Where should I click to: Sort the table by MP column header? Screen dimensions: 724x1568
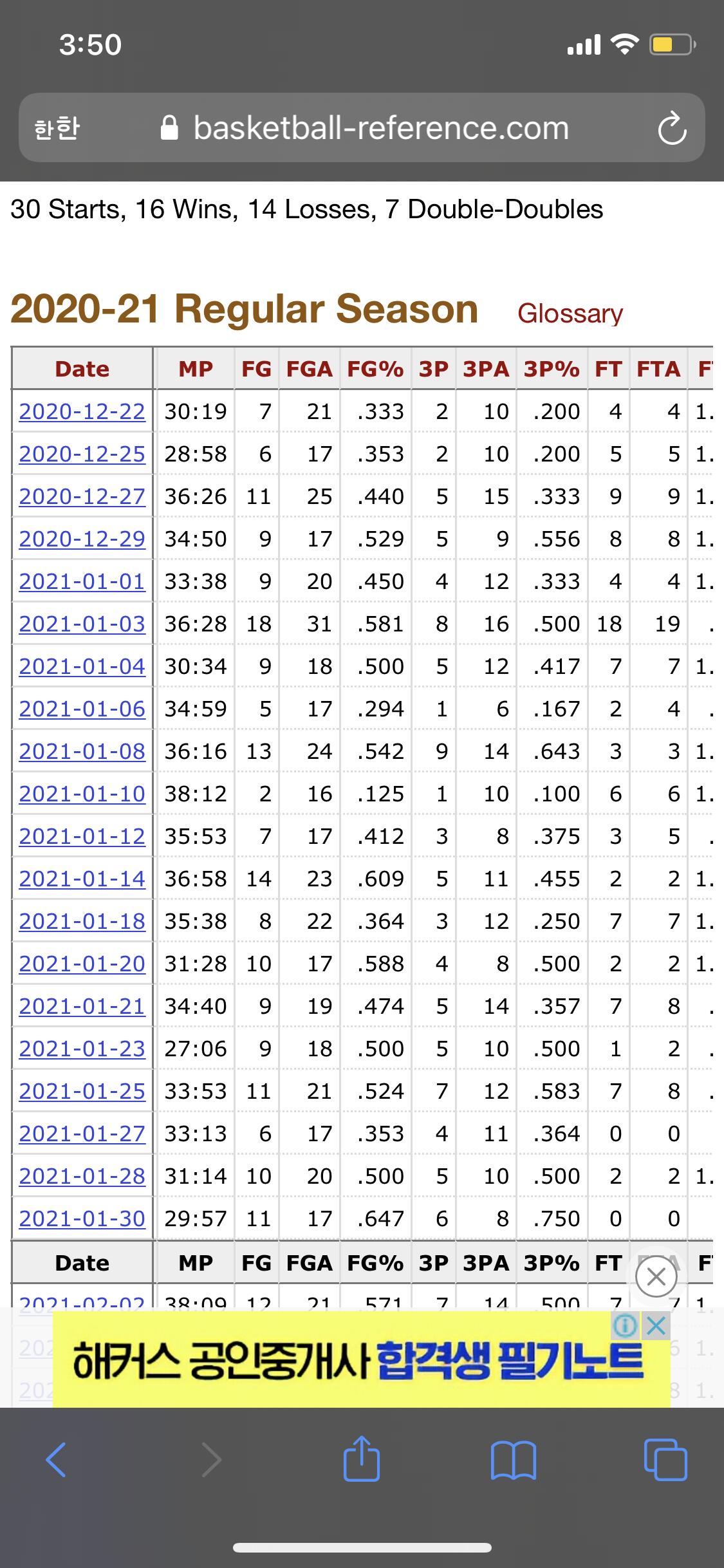click(196, 369)
